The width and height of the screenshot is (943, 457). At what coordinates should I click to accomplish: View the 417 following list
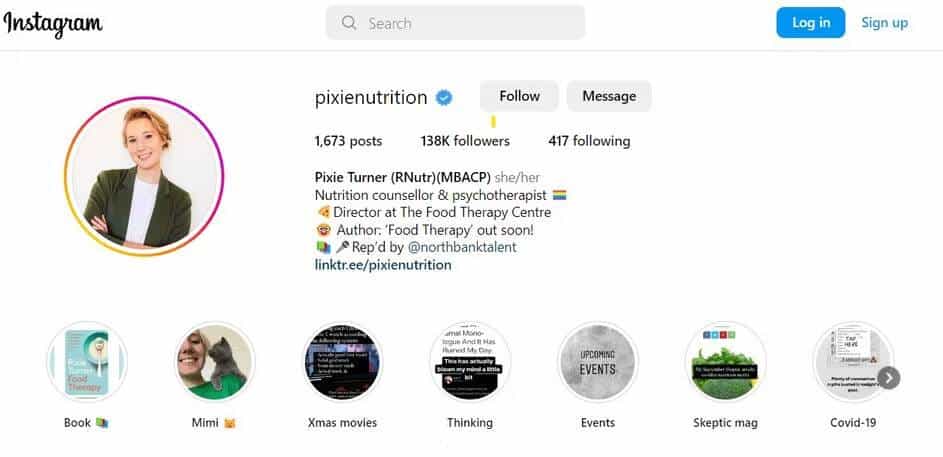[x=589, y=141]
